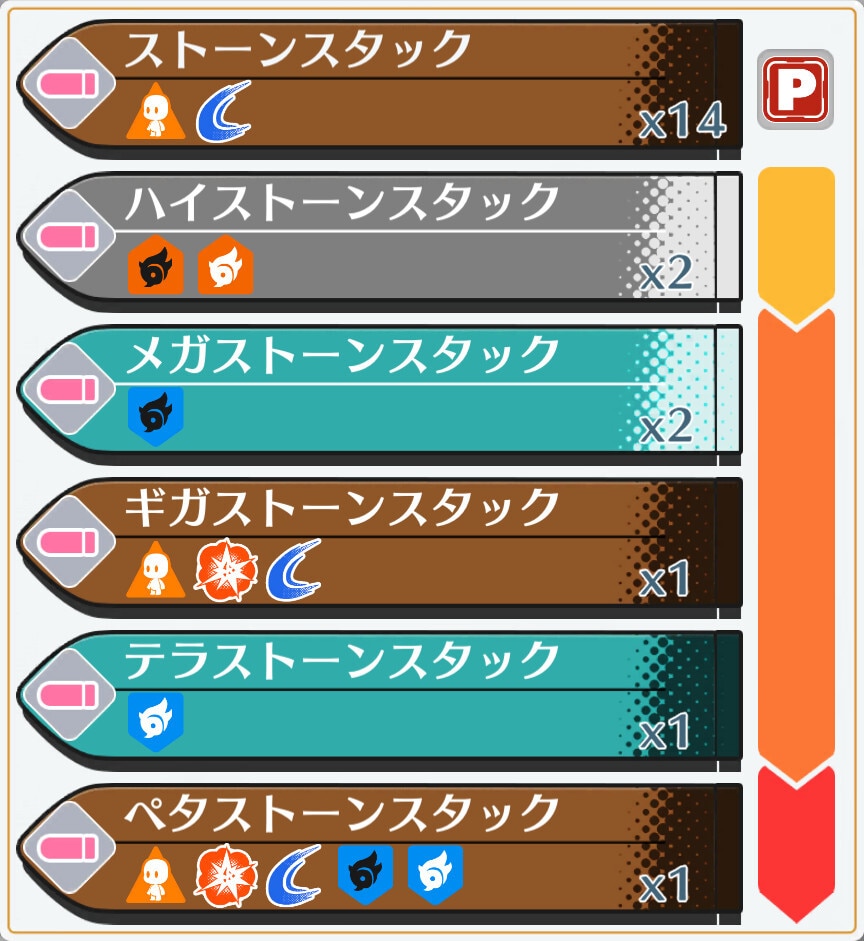Open the メガストーンスタック item
This screenshot has width=864, height=941.
(380, 393)
